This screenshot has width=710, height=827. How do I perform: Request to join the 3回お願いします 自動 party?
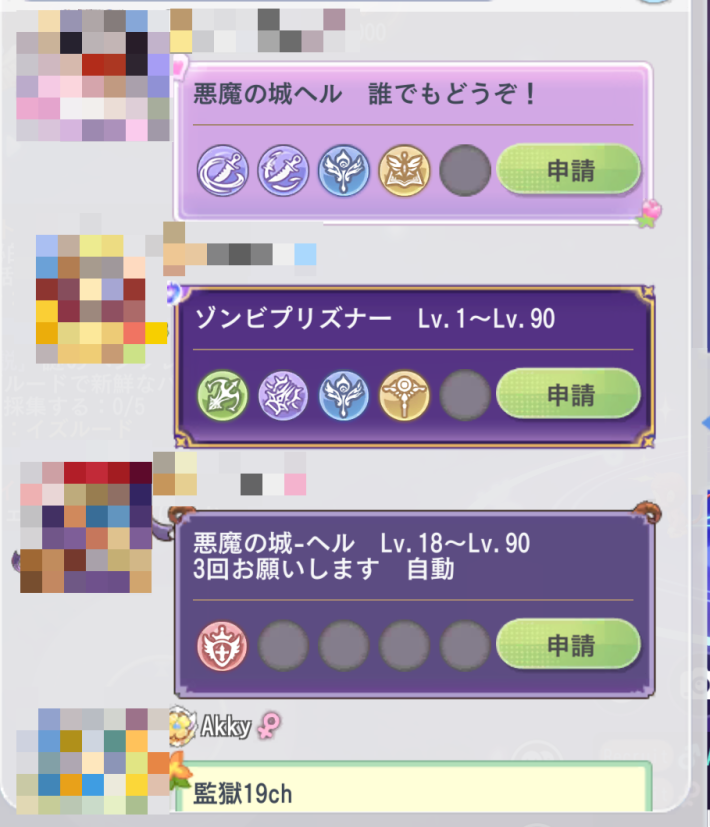click(567, 645)
